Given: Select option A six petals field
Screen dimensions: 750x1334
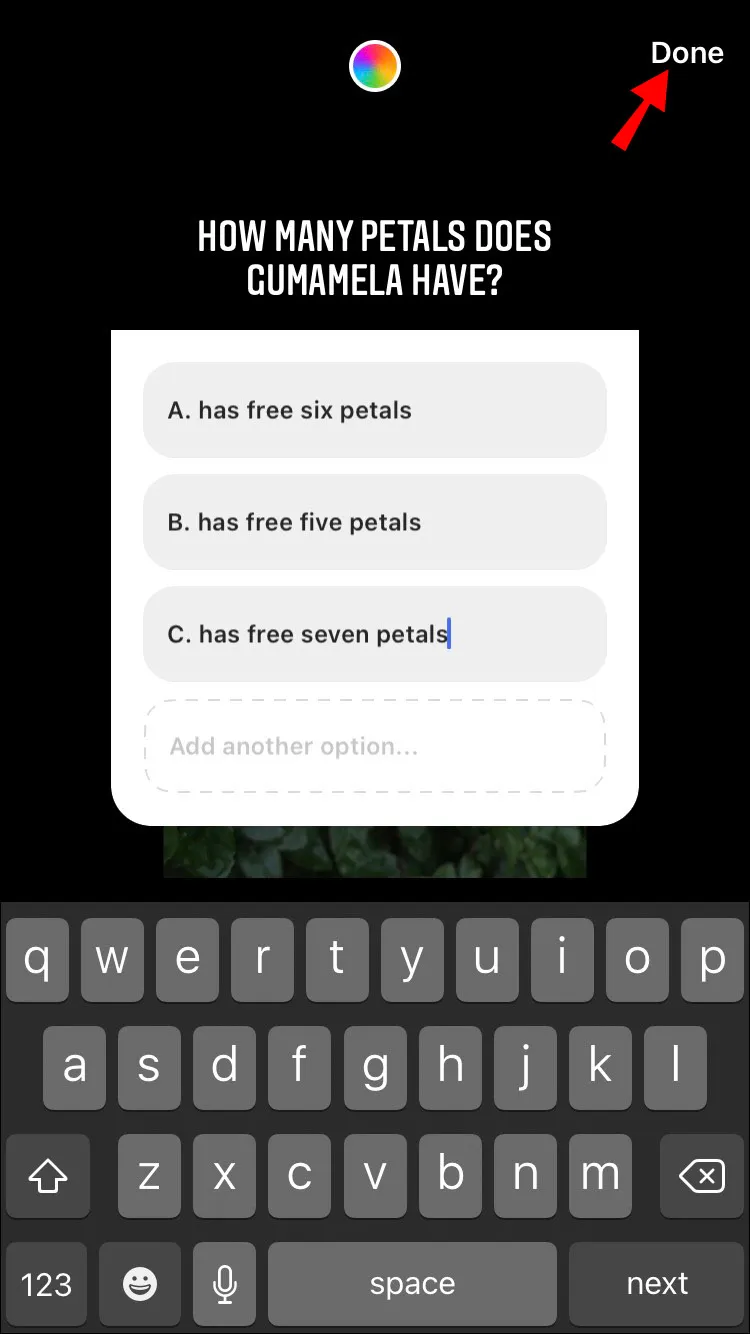Looking at the screenshot, I should coord(375,410).
